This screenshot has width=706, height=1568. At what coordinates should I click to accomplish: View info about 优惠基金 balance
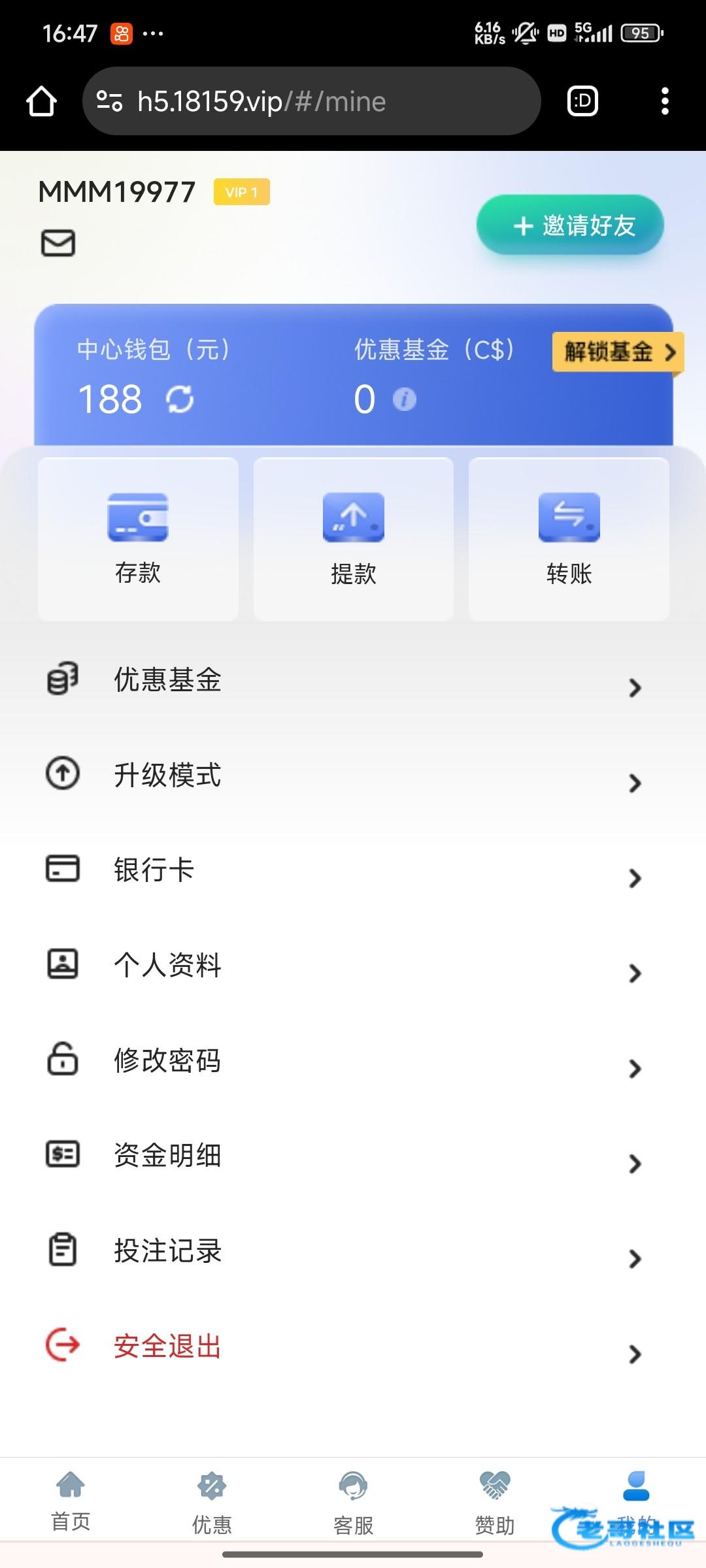click(x=404, y=399)
